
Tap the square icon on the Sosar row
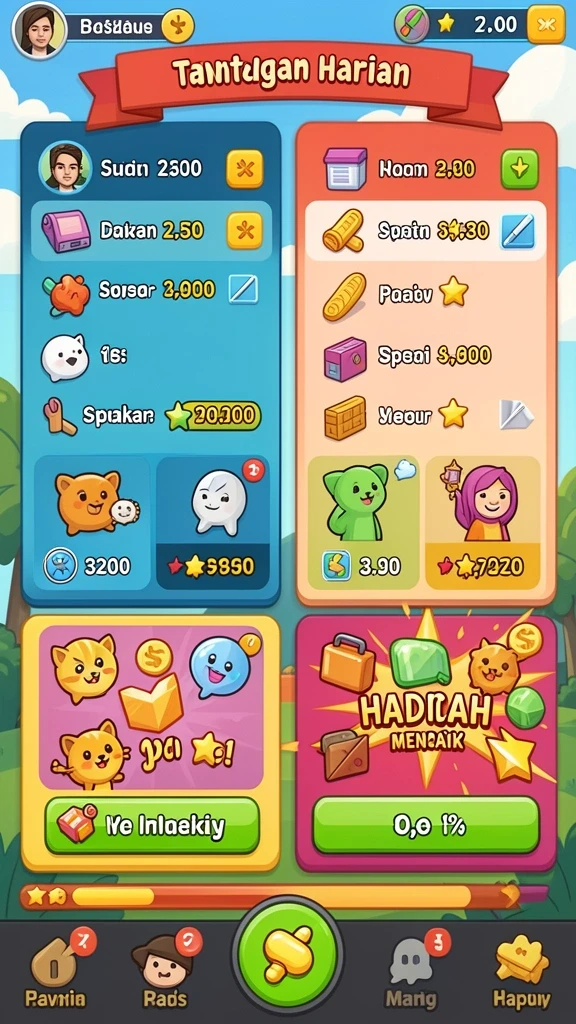[243, 289]
